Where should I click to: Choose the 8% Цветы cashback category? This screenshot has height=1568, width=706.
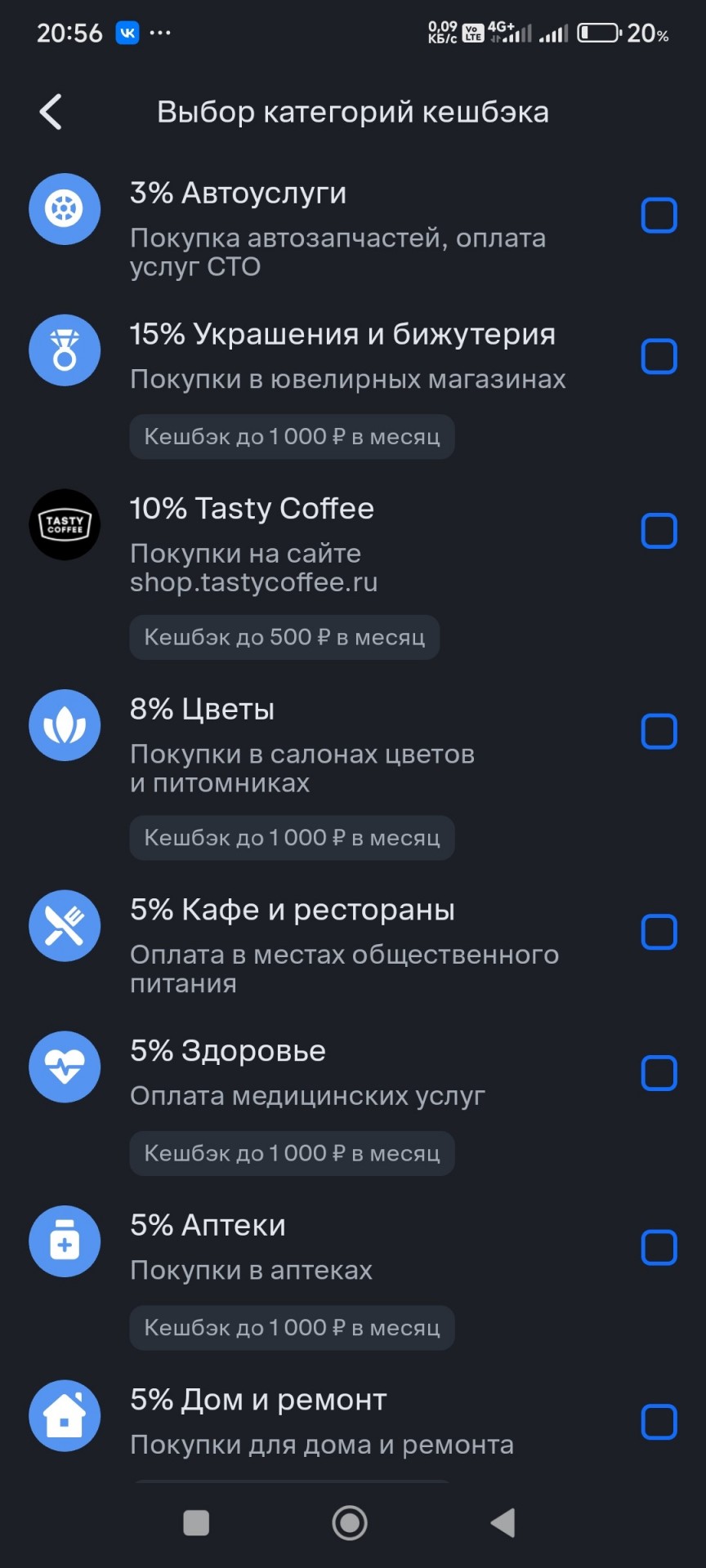(659, 732)
